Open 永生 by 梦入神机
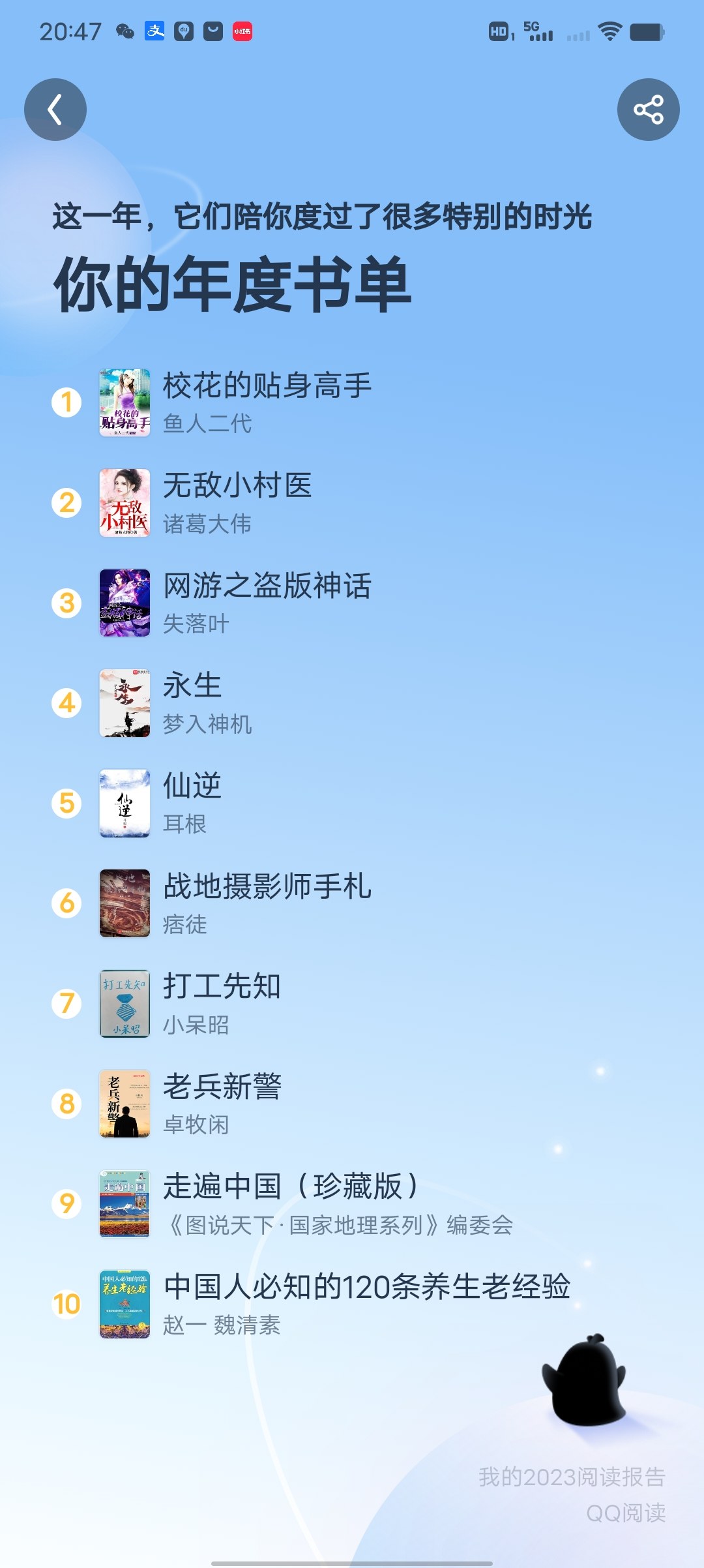This screenshot has width=704, height=1568. pyautogui.click(x=352, y=704)
